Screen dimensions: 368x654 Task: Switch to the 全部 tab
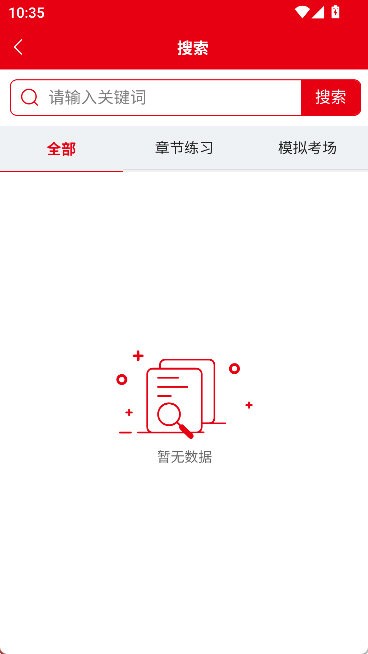tap(61, 148)
